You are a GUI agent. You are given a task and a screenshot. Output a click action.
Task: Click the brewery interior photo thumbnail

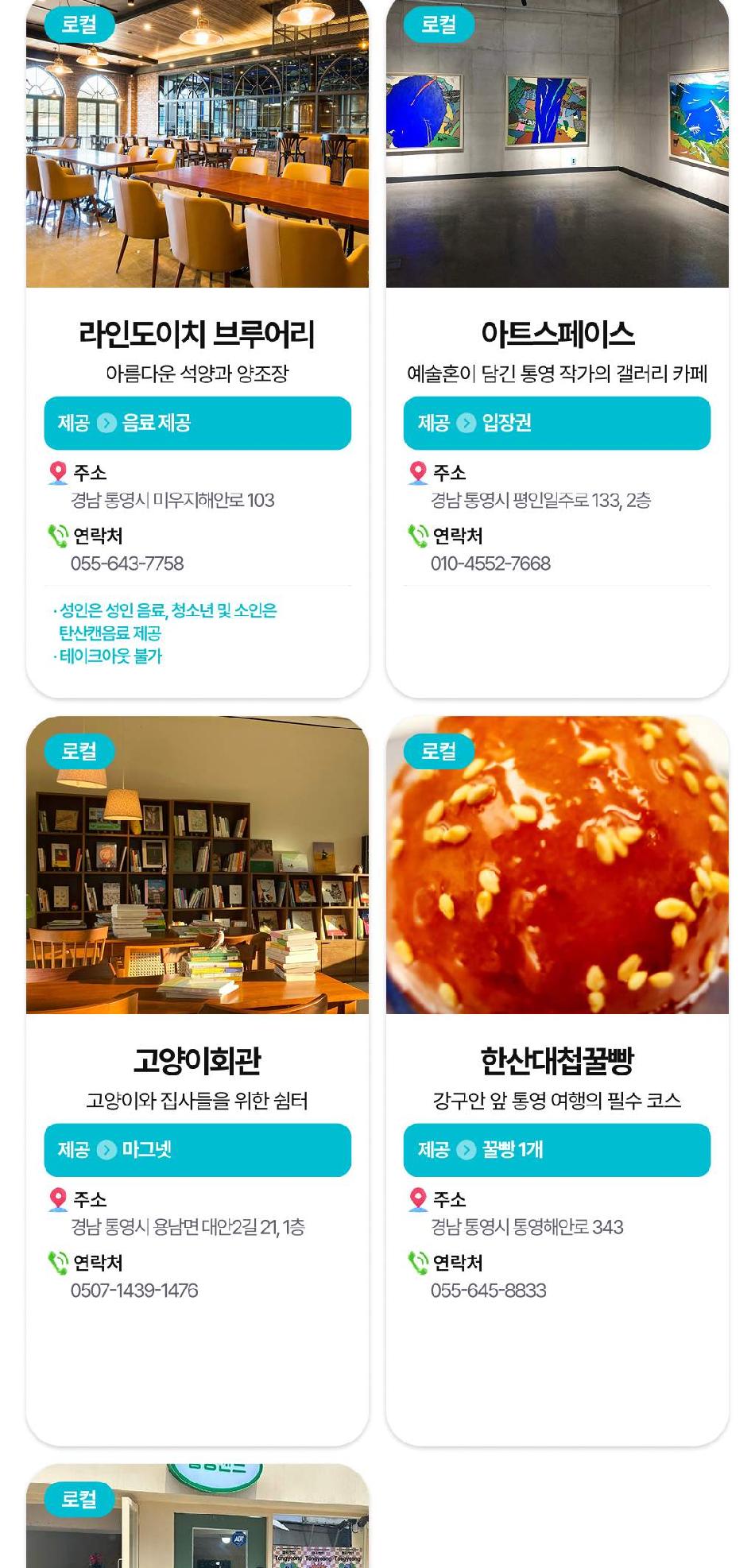199,143
